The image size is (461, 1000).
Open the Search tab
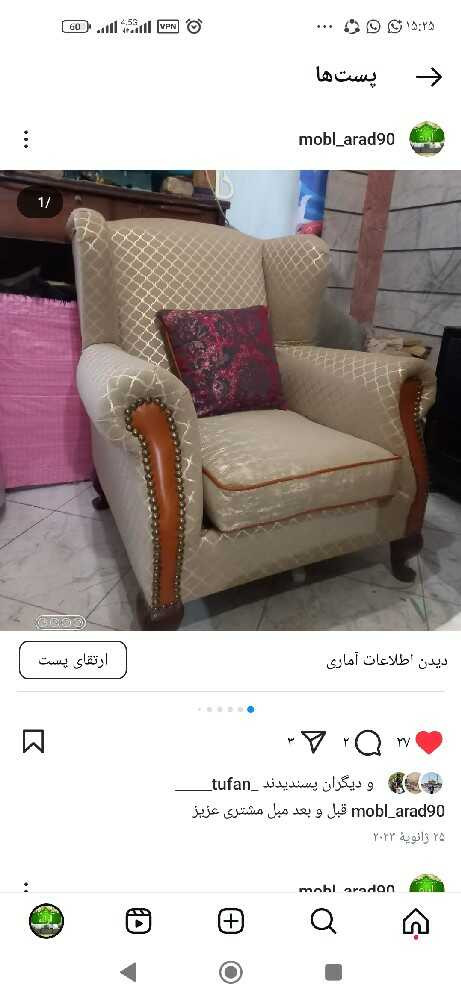[323, 922]
